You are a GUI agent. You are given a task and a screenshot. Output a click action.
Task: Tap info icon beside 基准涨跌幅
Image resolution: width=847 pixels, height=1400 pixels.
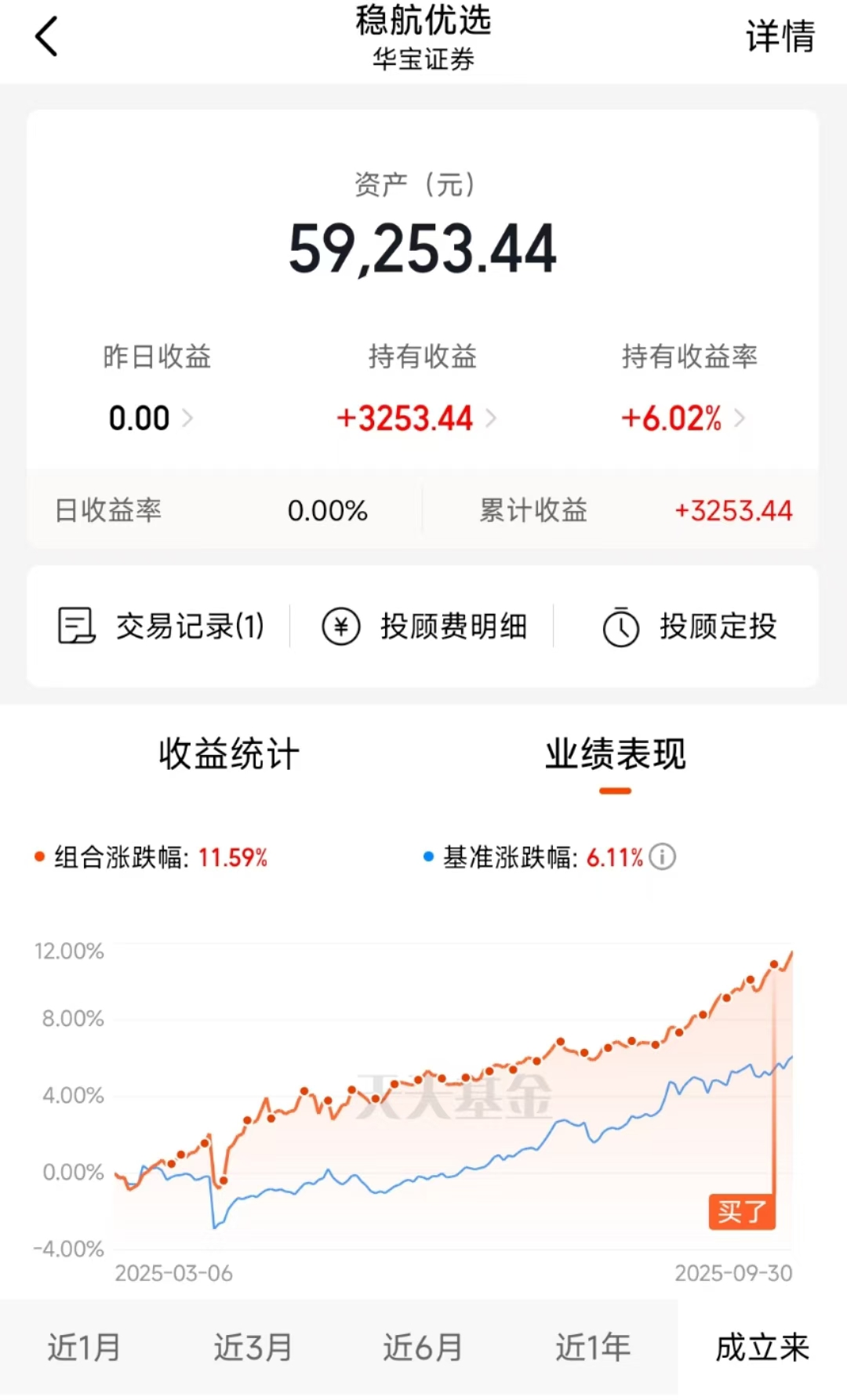tap(663, 857)
